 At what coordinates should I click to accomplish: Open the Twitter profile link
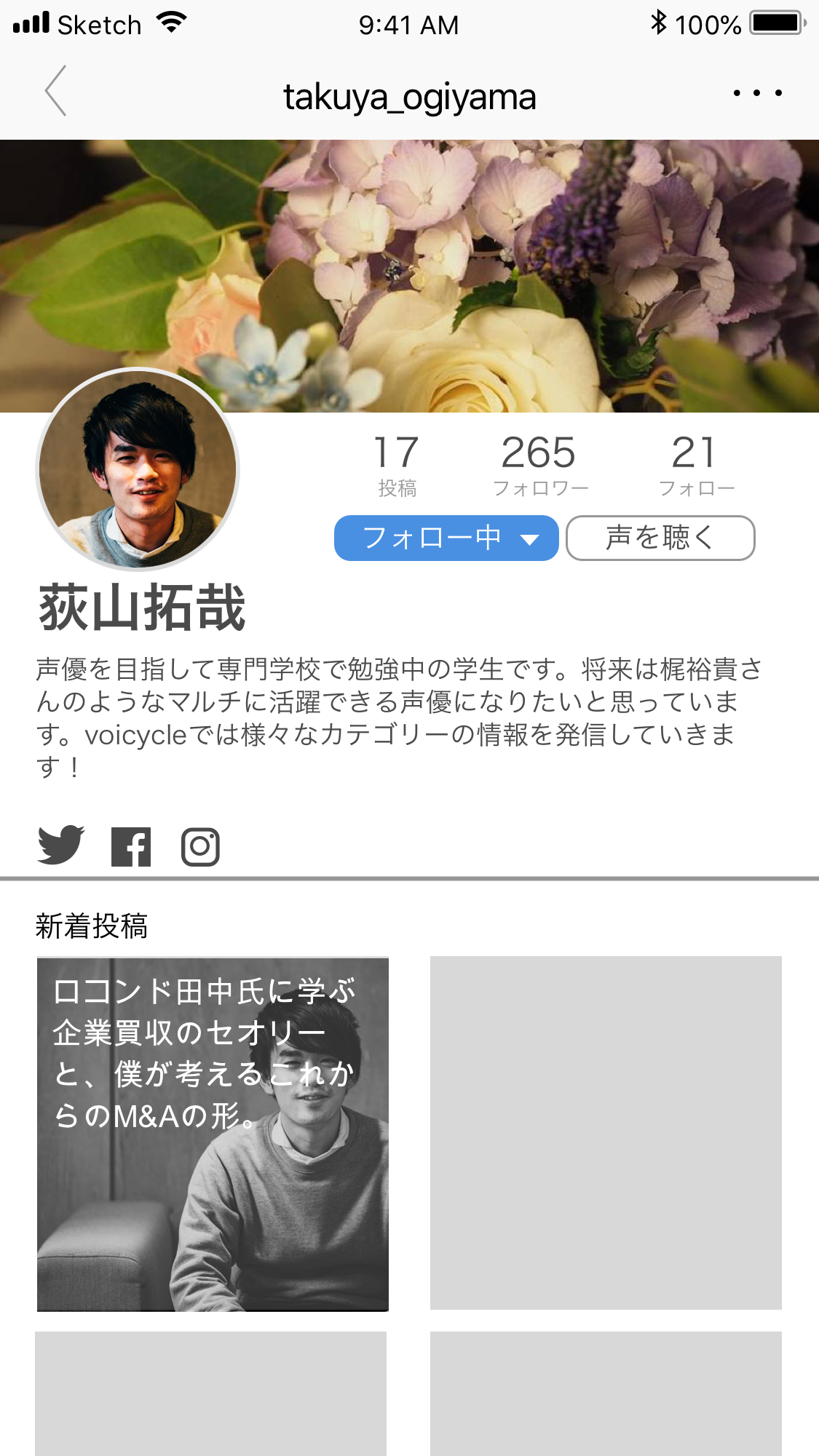click(60, 846)
